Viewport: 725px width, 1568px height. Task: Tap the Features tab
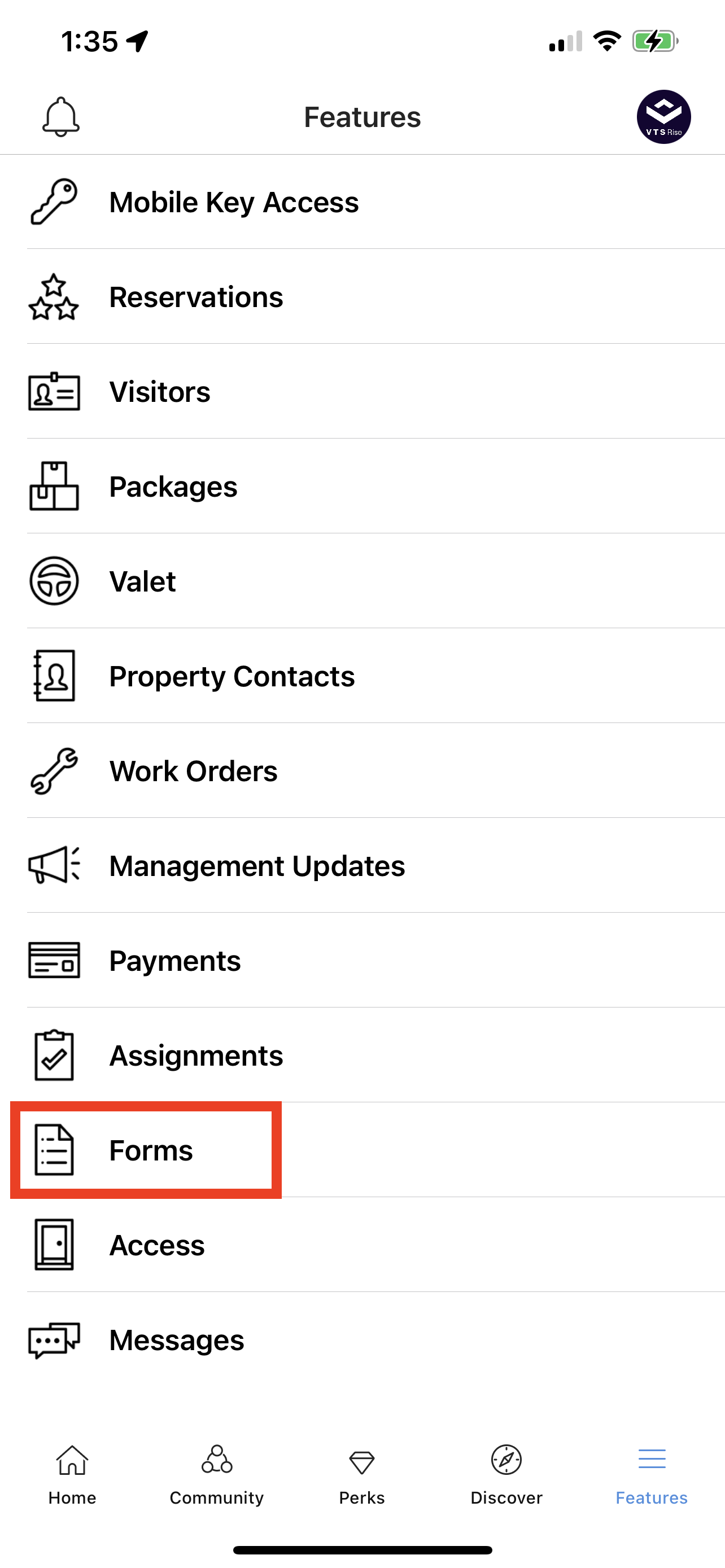pos(652,1474)
